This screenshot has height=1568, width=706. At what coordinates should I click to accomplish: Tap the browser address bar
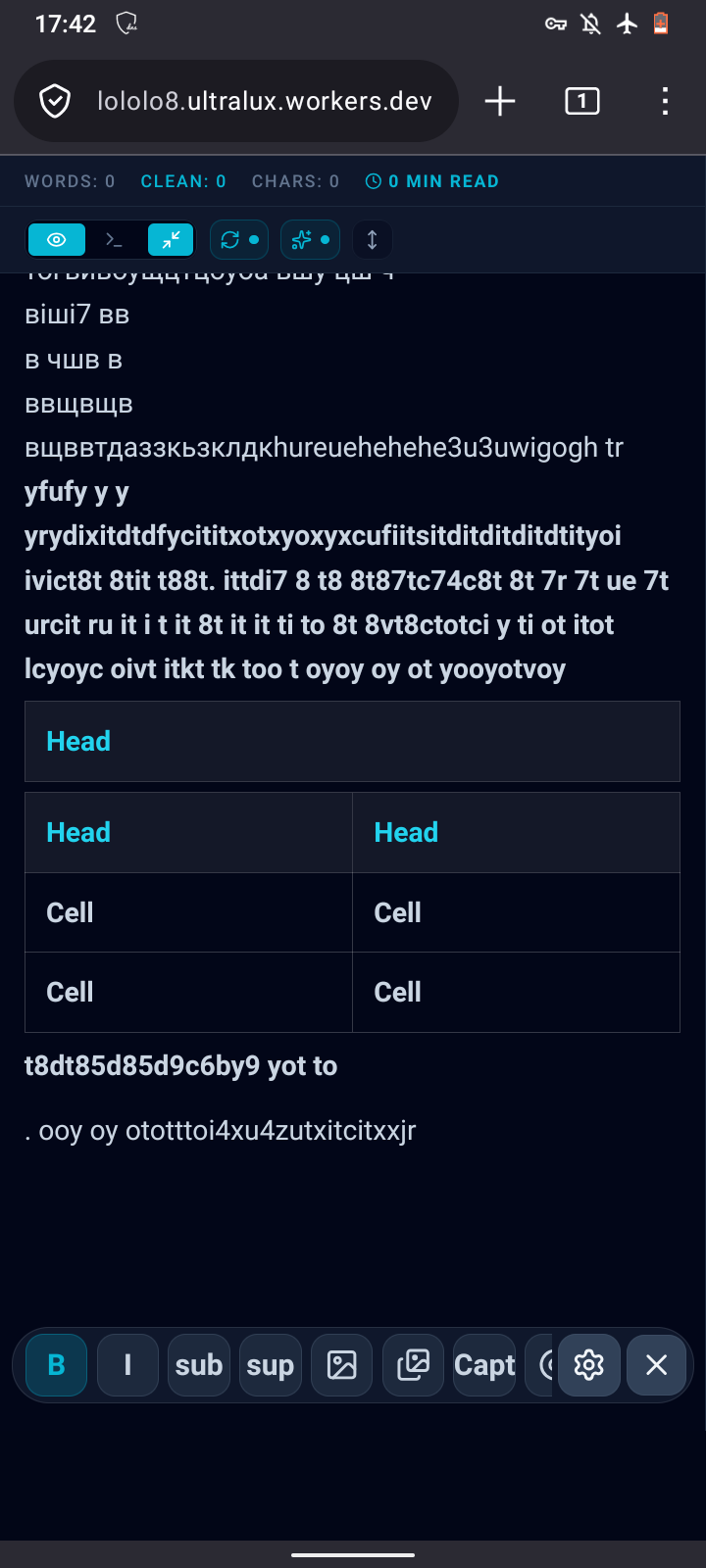[236, 101]
